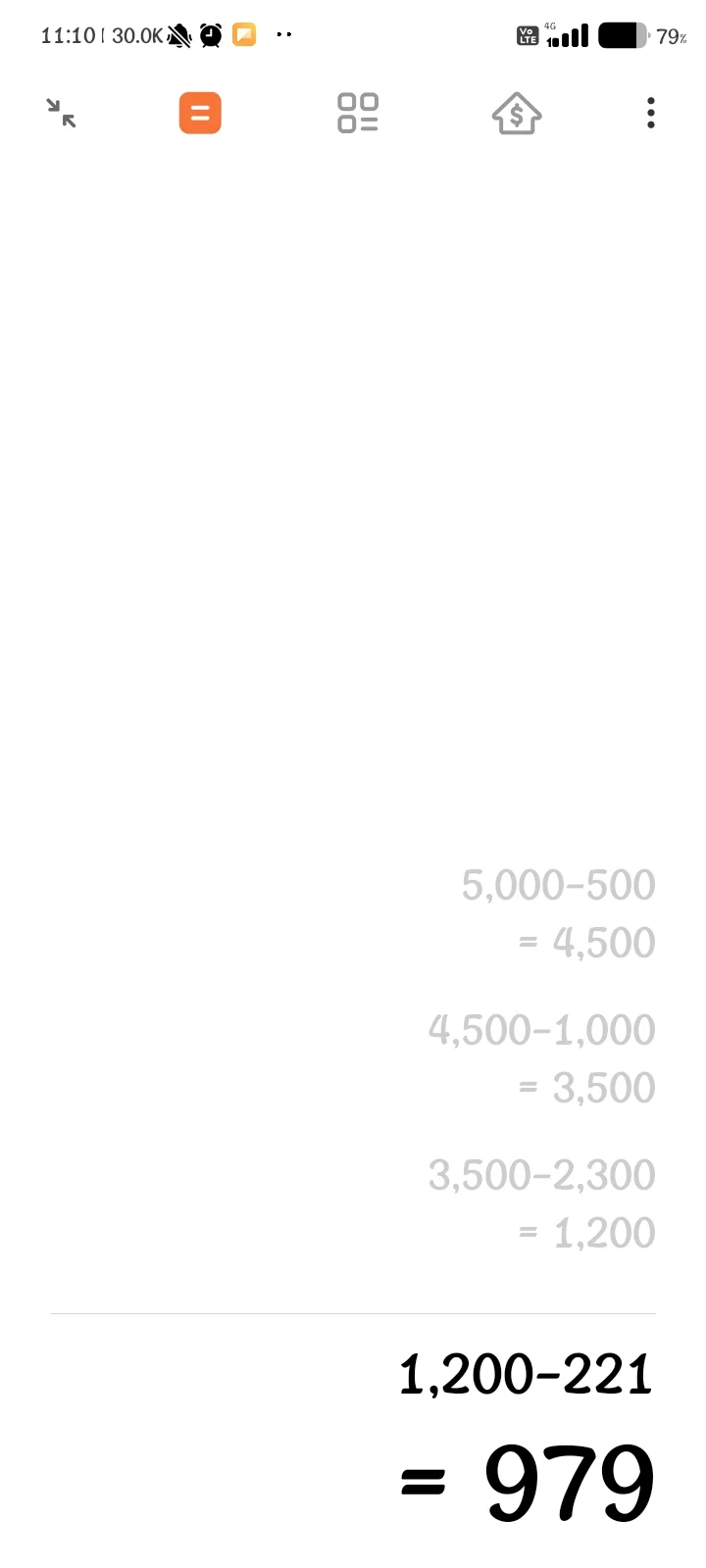Collapse the expanded calculation view
The image size is (706, 1568).
click(x=62, y=114)
